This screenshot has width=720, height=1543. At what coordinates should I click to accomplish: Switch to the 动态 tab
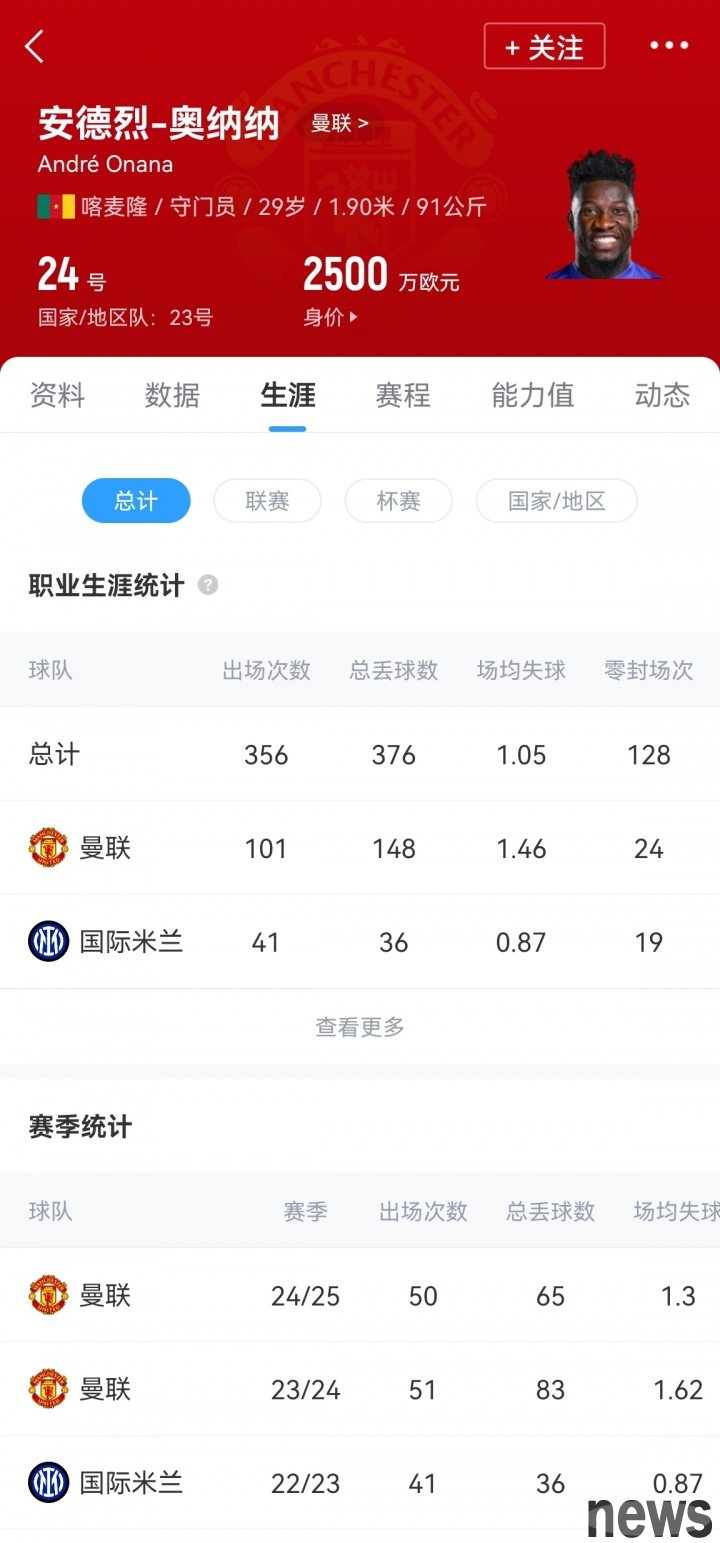pos(662,395)
